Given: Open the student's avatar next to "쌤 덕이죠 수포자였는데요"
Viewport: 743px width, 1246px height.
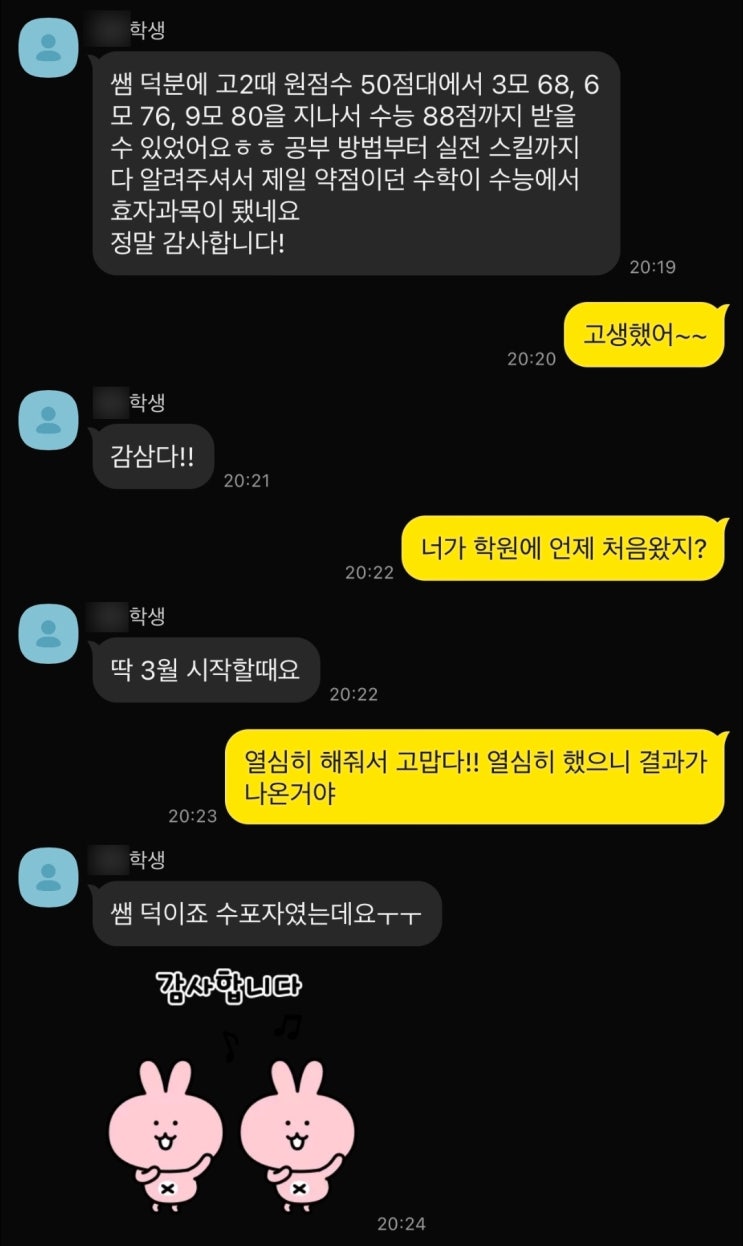Looking at the screenshot, I should pos(48,876).
